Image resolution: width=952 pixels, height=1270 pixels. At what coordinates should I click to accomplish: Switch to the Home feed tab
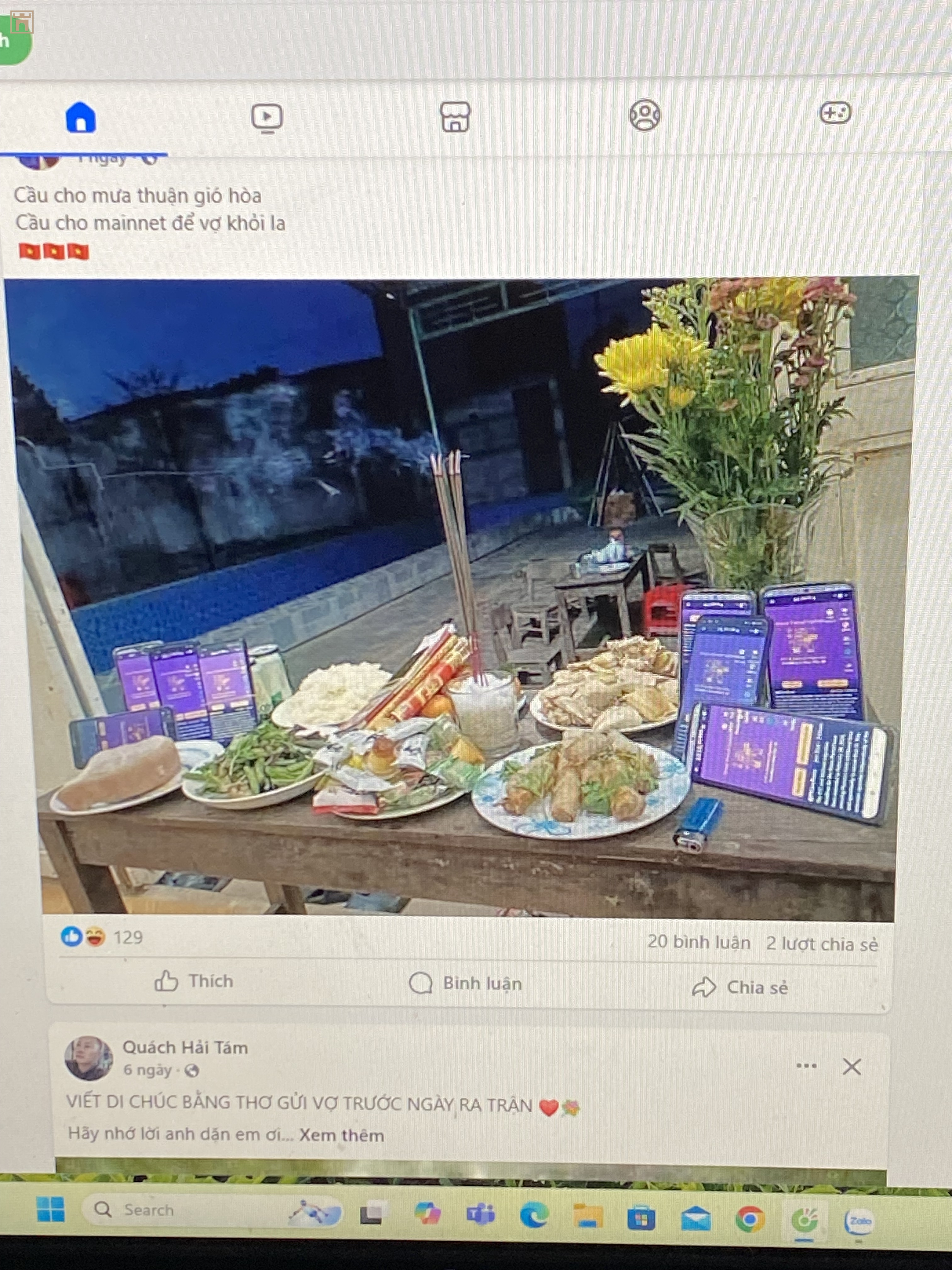click(x=81, y=117)
